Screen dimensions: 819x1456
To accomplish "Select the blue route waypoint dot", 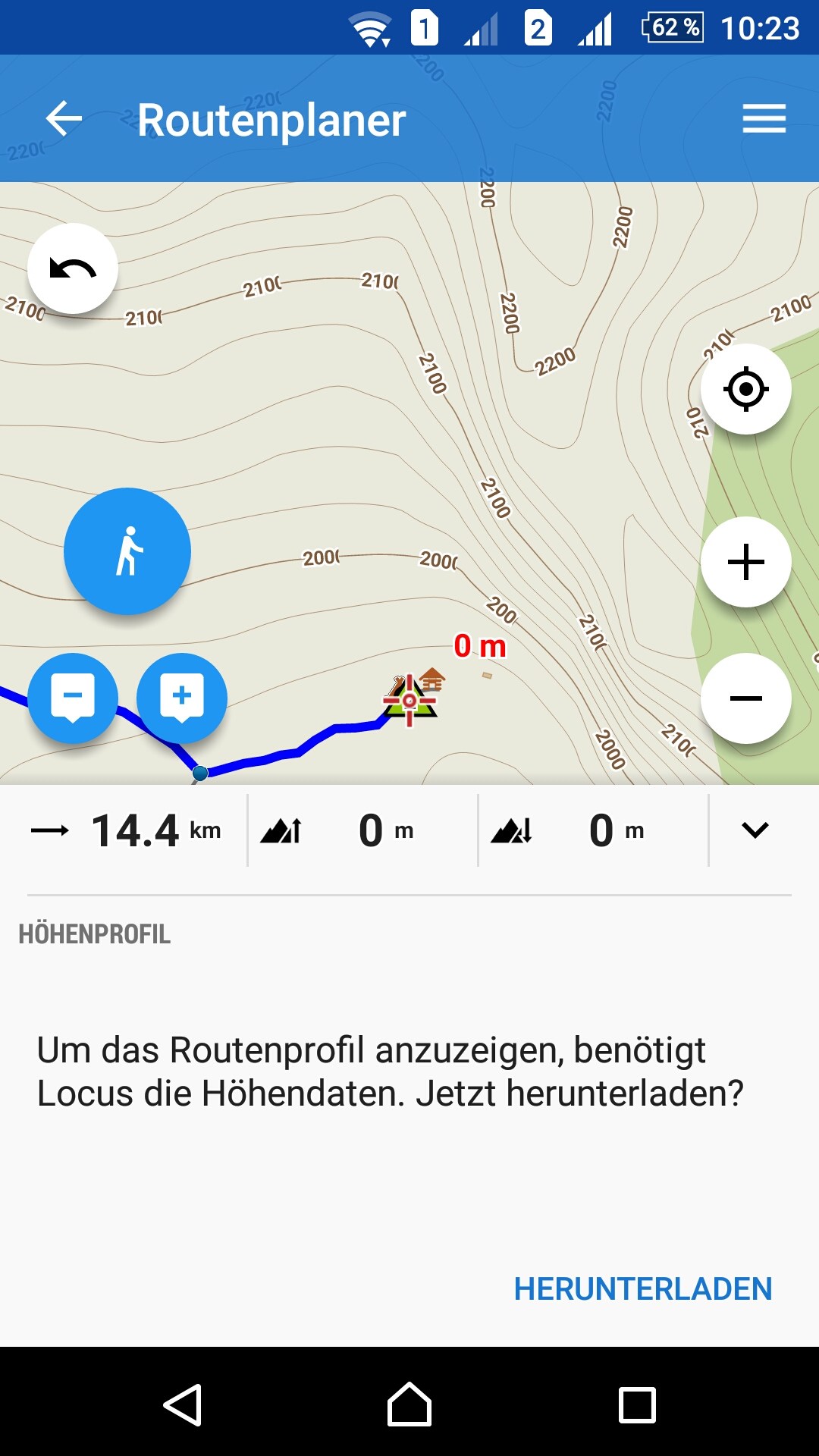I will click(200, 773).
